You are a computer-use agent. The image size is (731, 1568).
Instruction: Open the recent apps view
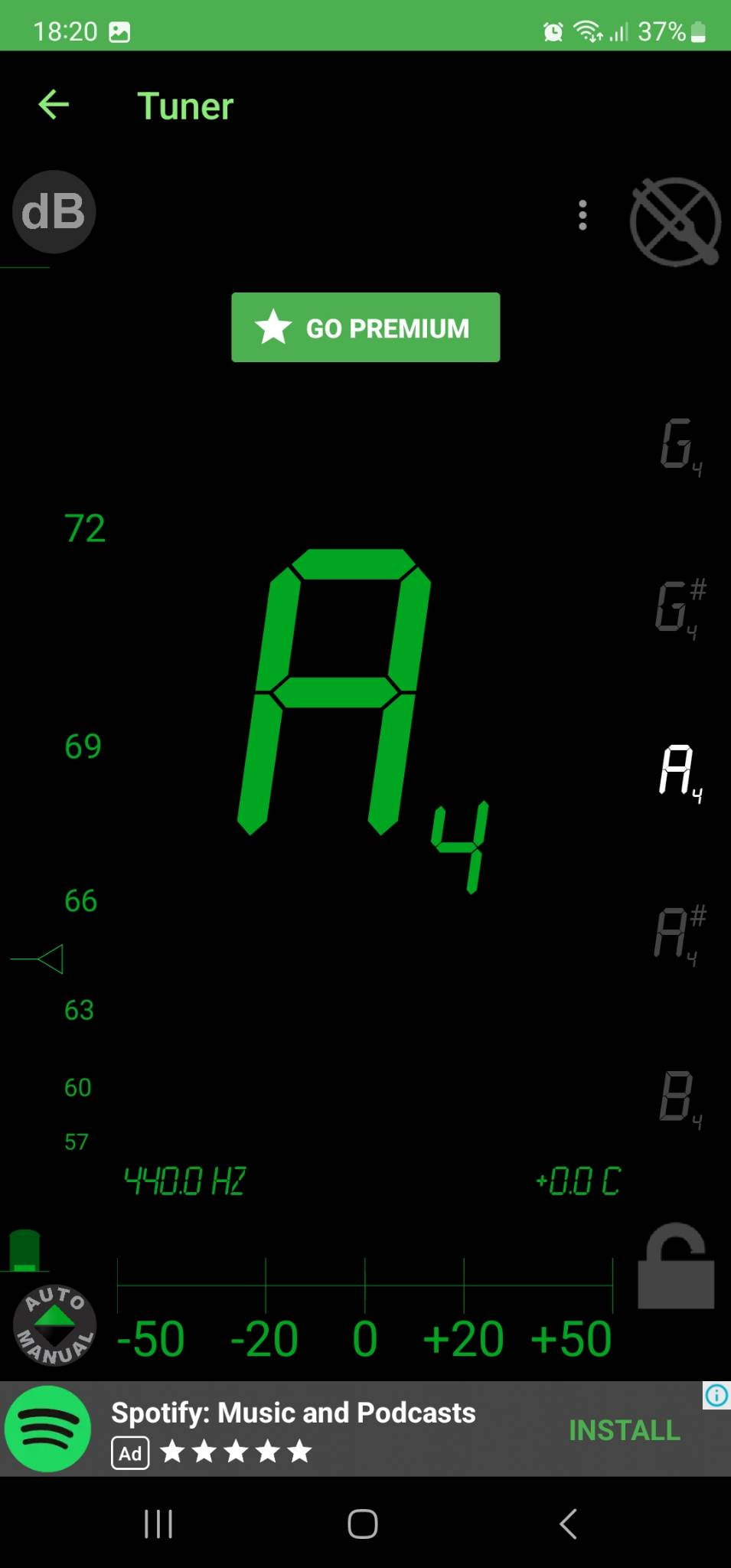(x=158, y=1524)
